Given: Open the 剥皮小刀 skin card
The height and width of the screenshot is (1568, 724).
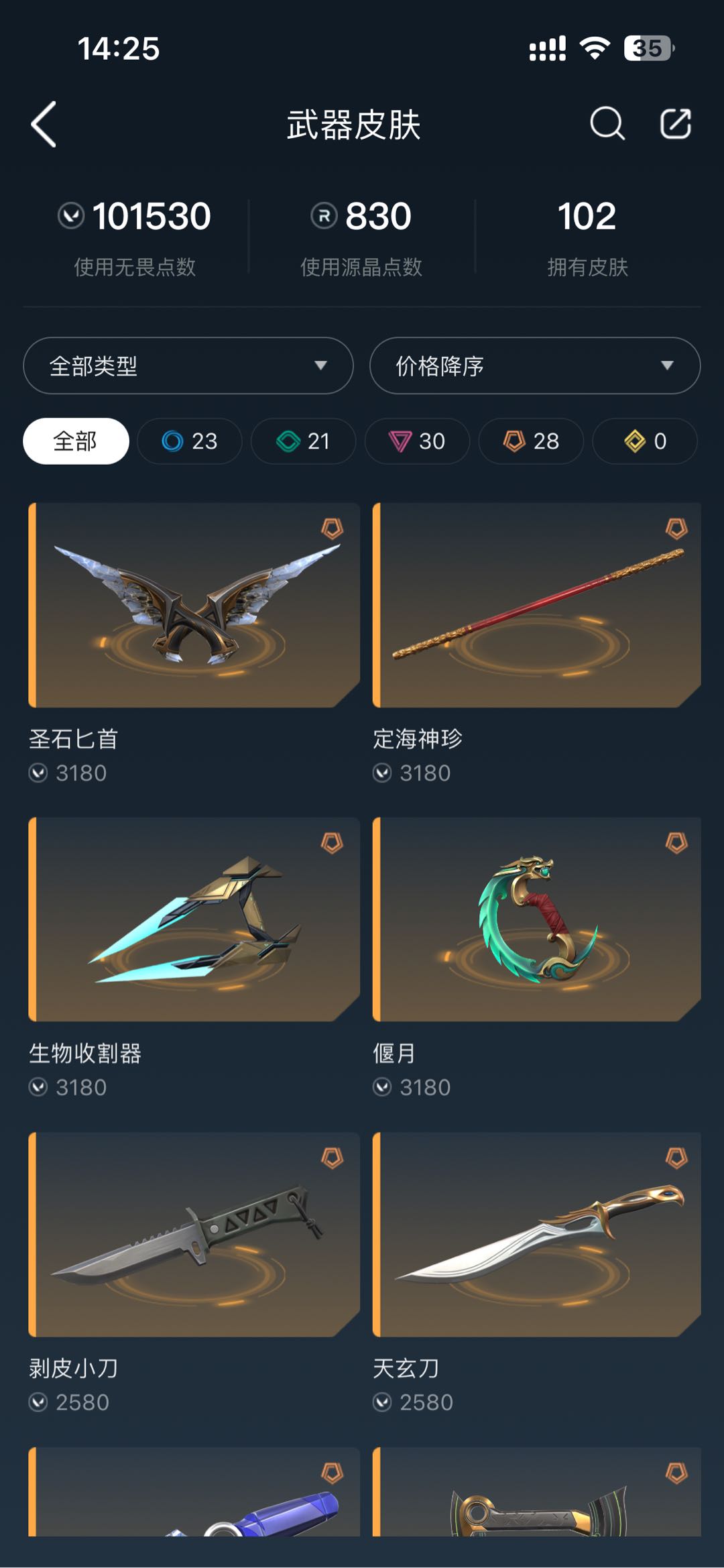Looking at the screenshot, I should (194, 1234).
